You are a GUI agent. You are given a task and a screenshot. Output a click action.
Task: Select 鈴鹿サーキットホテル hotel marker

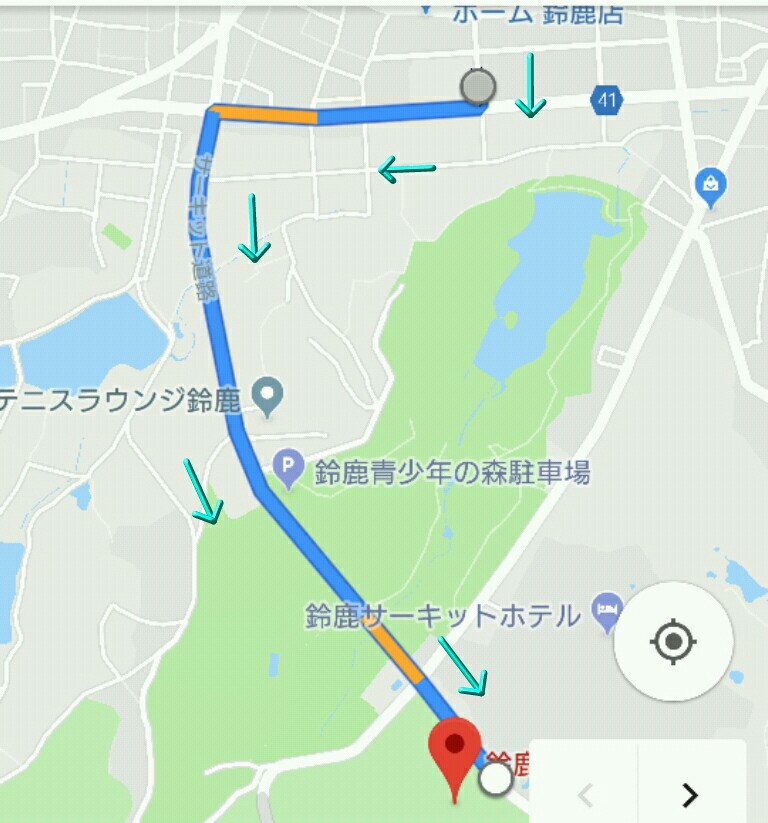point(607,612)
